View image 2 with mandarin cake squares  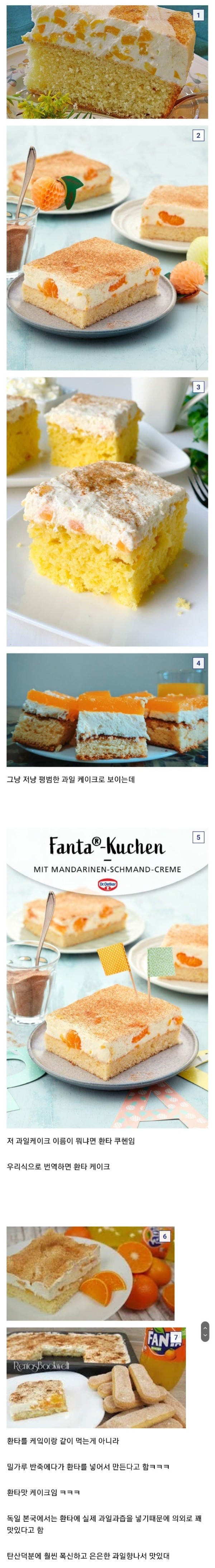pyautogui.click(x=107, y=248)
